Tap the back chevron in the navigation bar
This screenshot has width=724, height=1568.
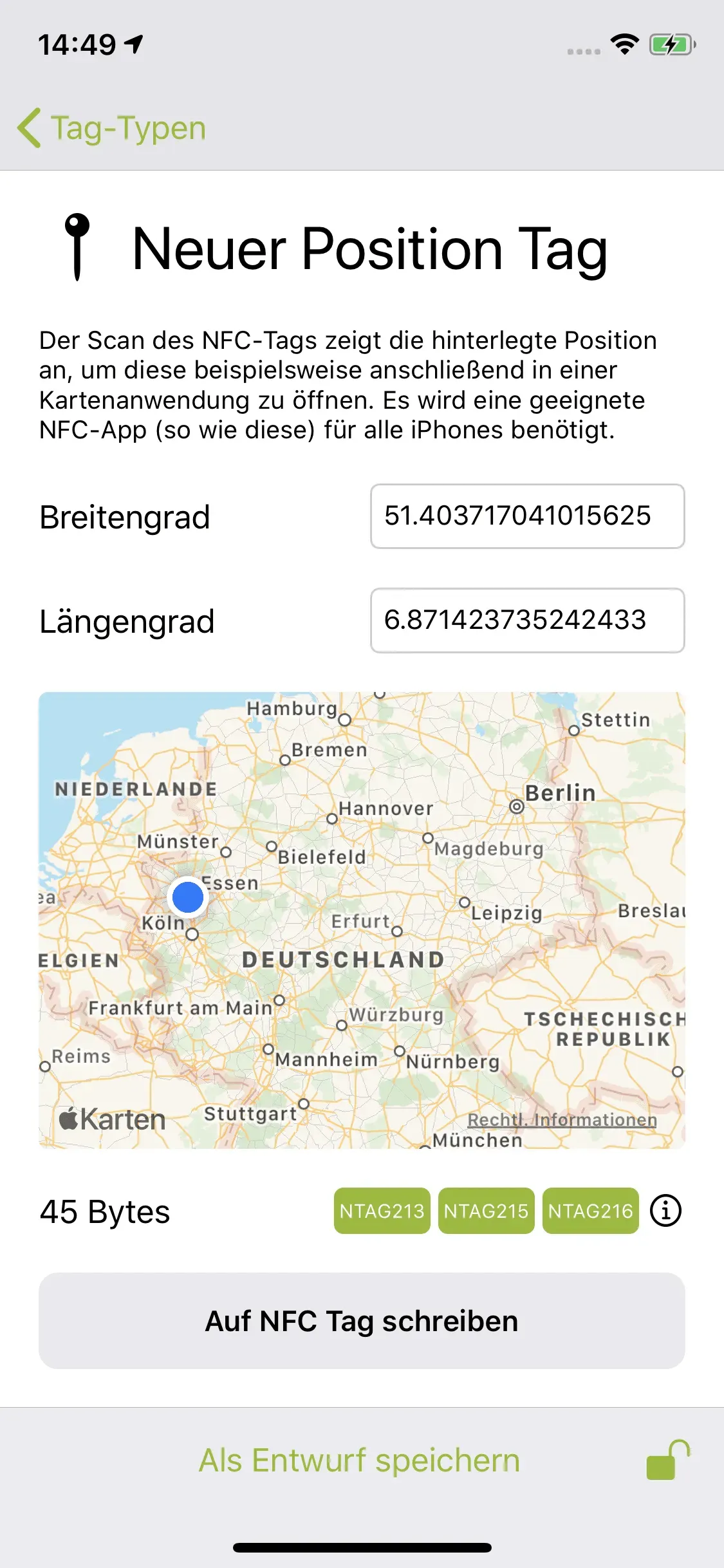click(30, 127)
